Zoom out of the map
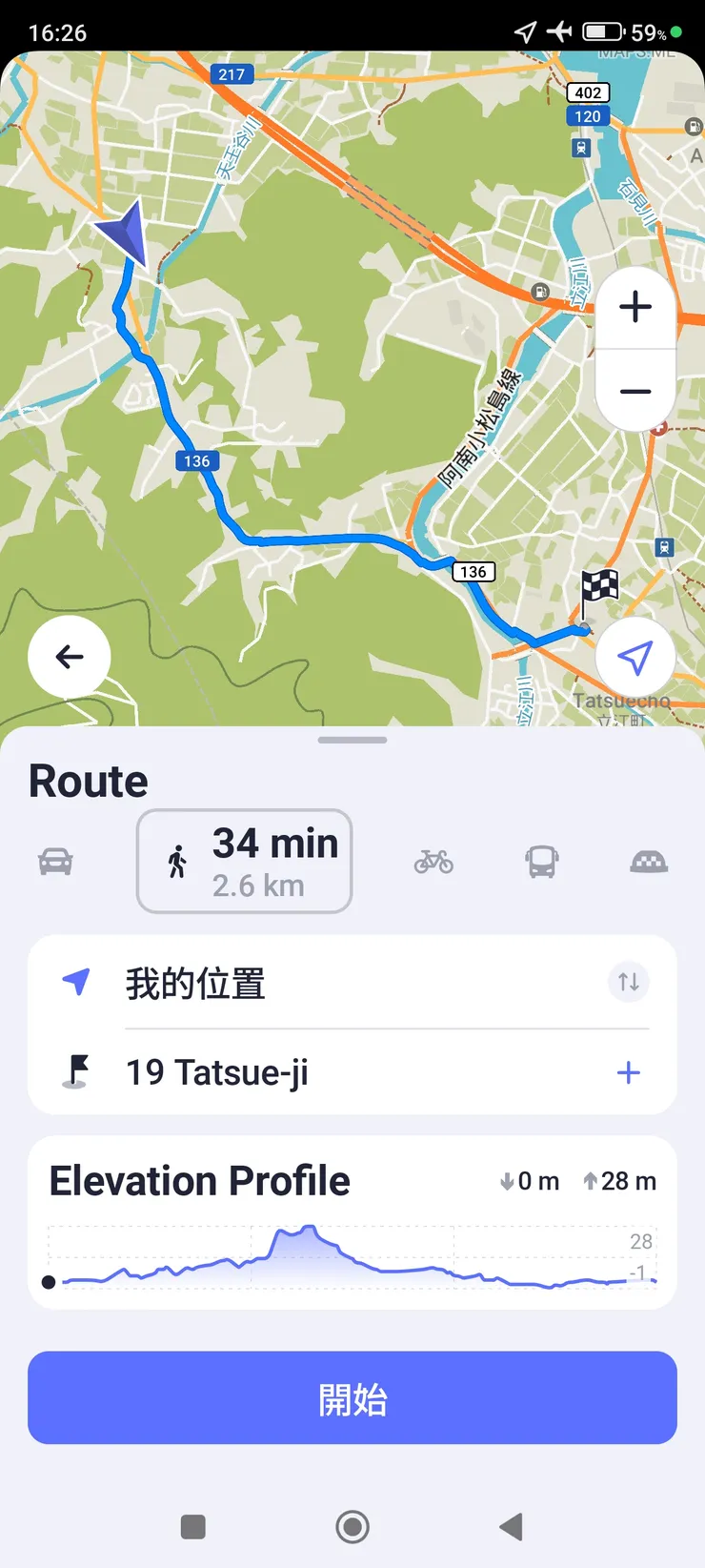The width and height of the screenshot is (705, 1568). [634, 392]
